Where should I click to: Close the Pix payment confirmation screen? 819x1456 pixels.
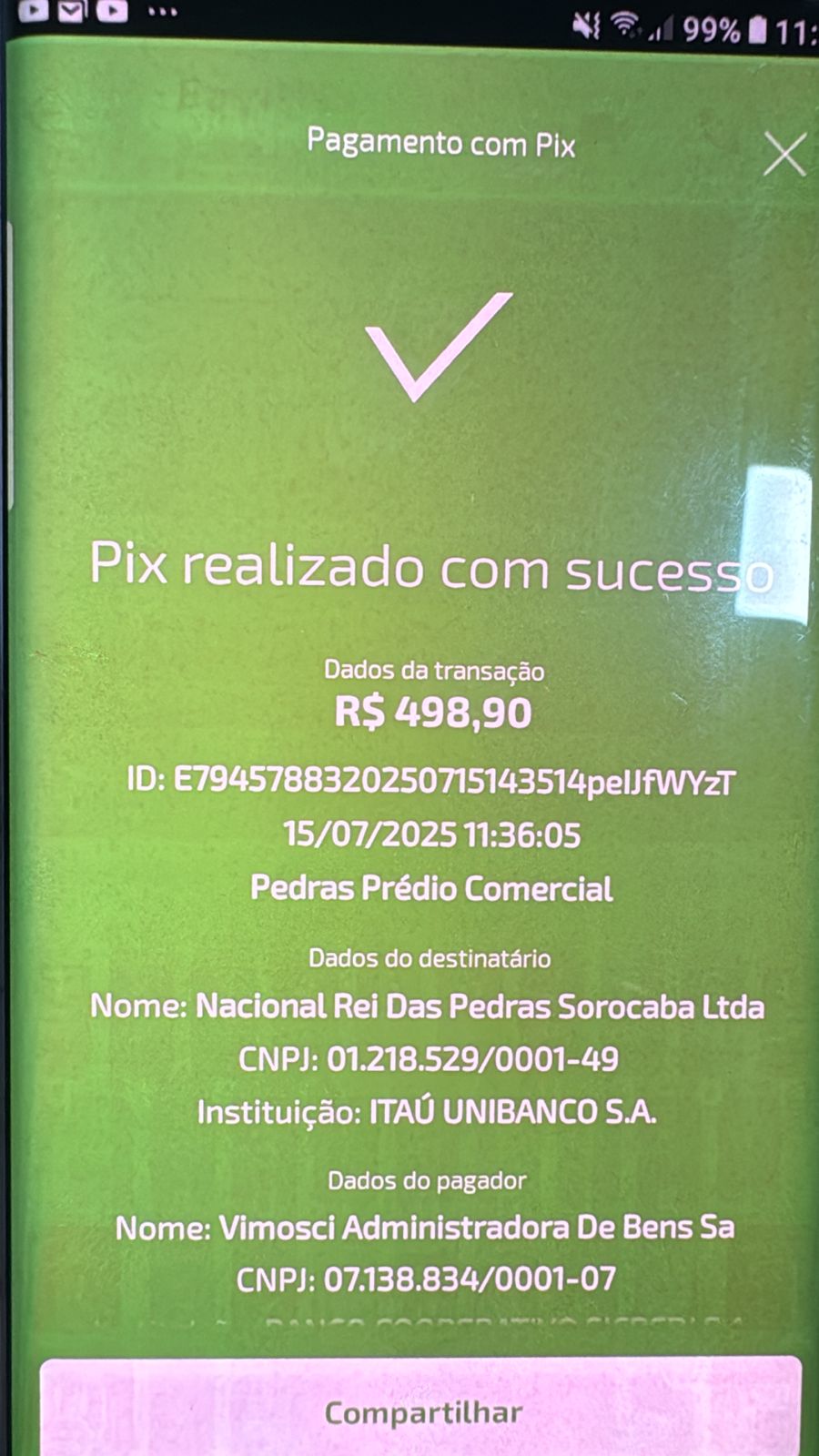coord(784,154)
